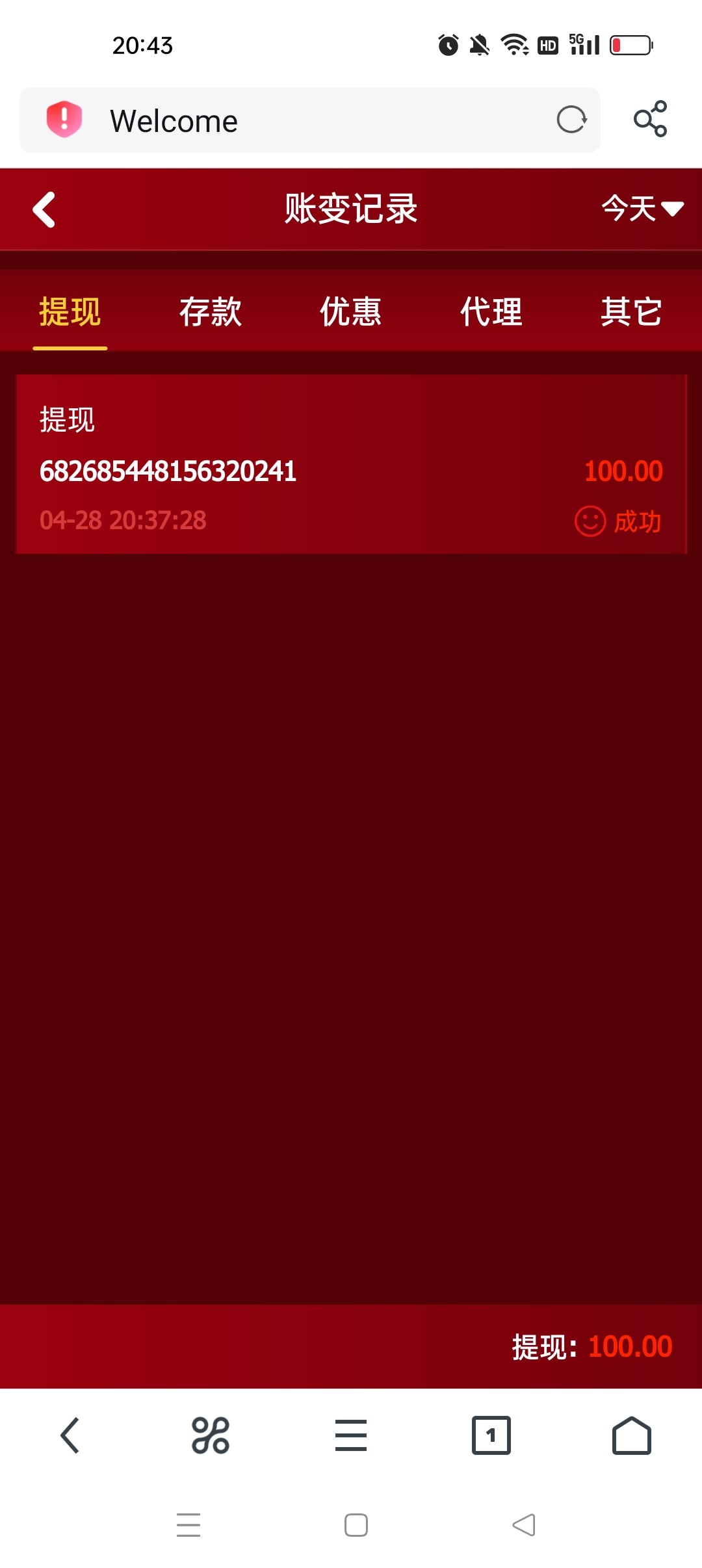Open the 今天 date filter dropdown
Viewport: 702px width, 1568px height.
[642, 209]
